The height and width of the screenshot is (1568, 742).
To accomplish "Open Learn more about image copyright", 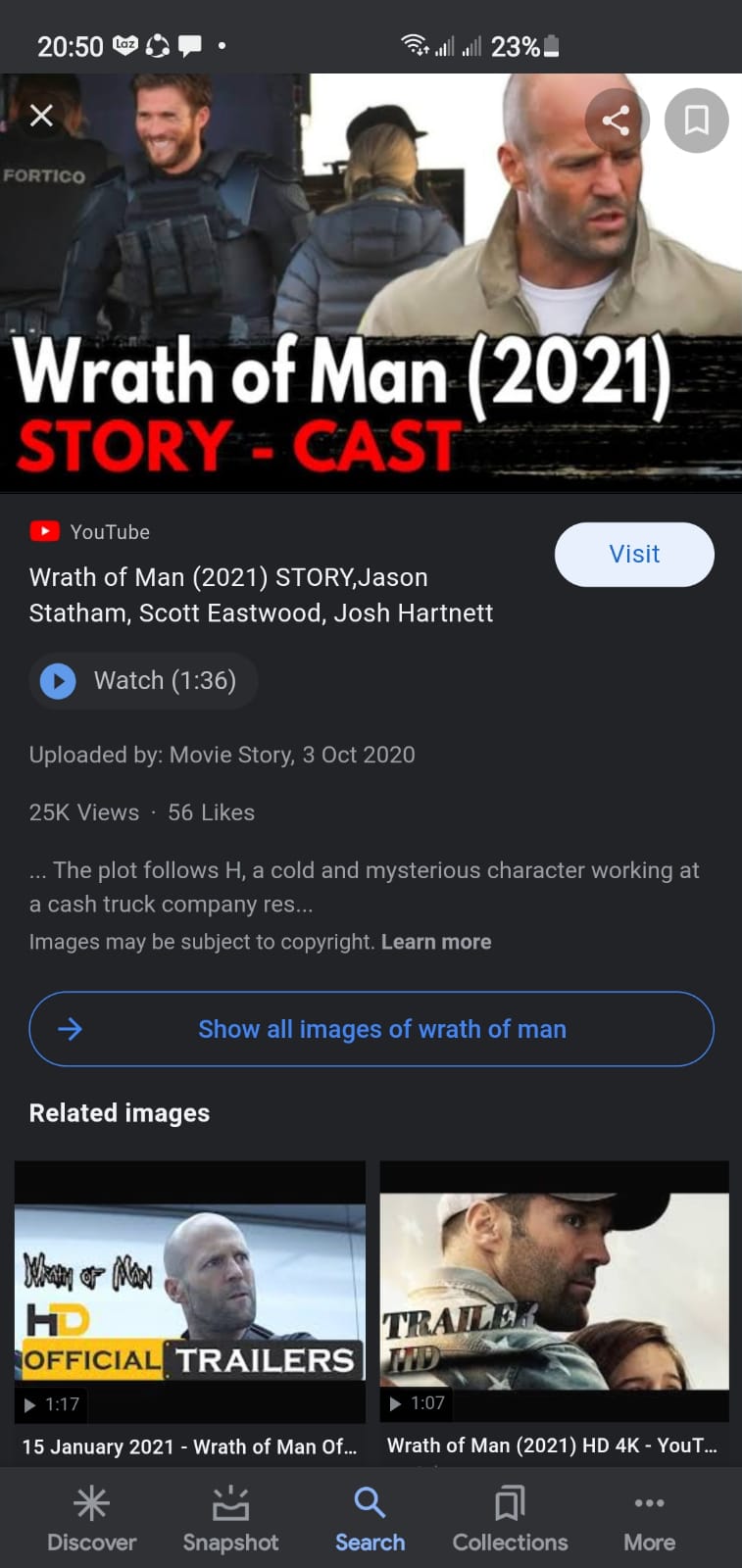I will point(436,942).
